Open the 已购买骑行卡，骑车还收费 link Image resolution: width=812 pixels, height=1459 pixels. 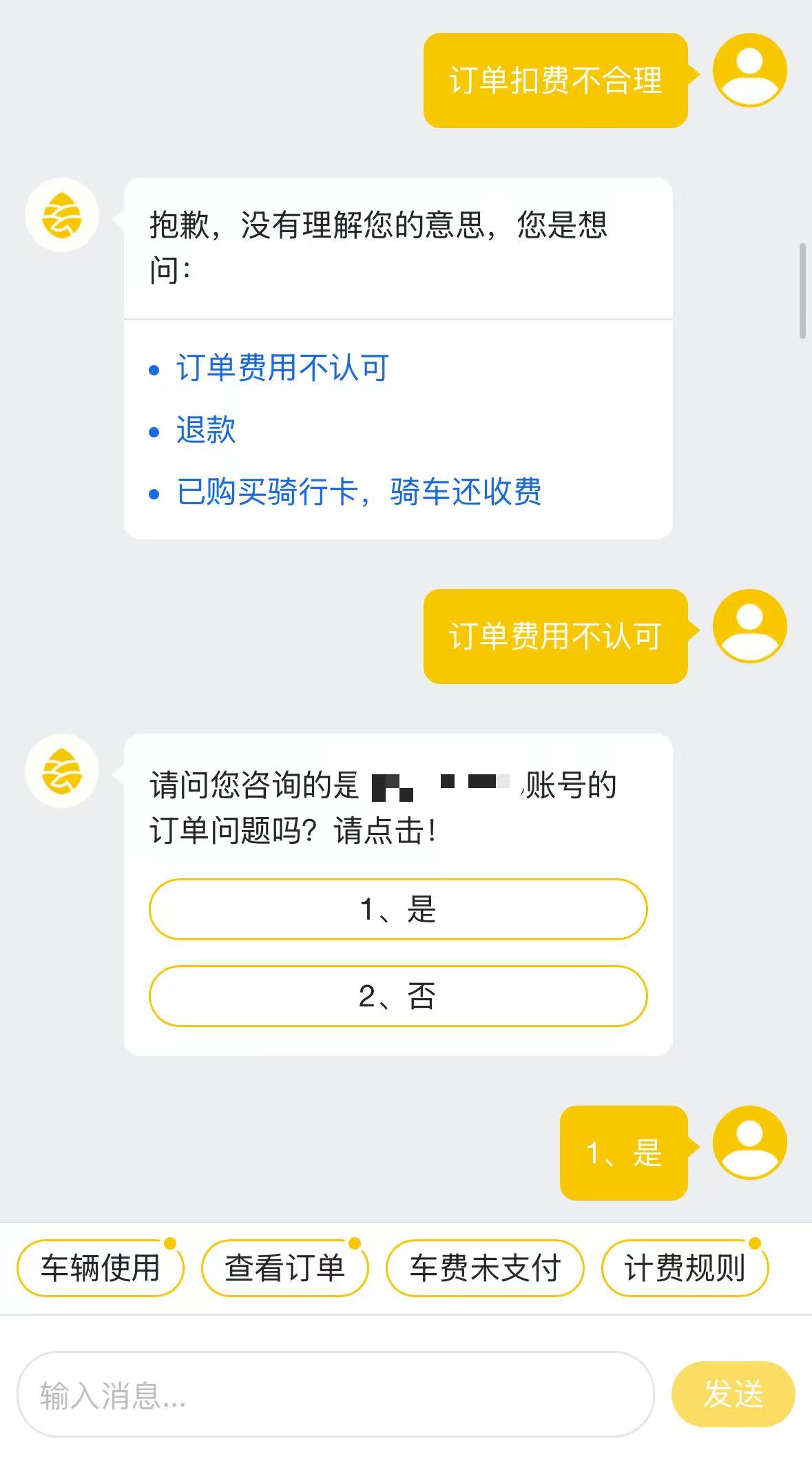coord(359,492)
